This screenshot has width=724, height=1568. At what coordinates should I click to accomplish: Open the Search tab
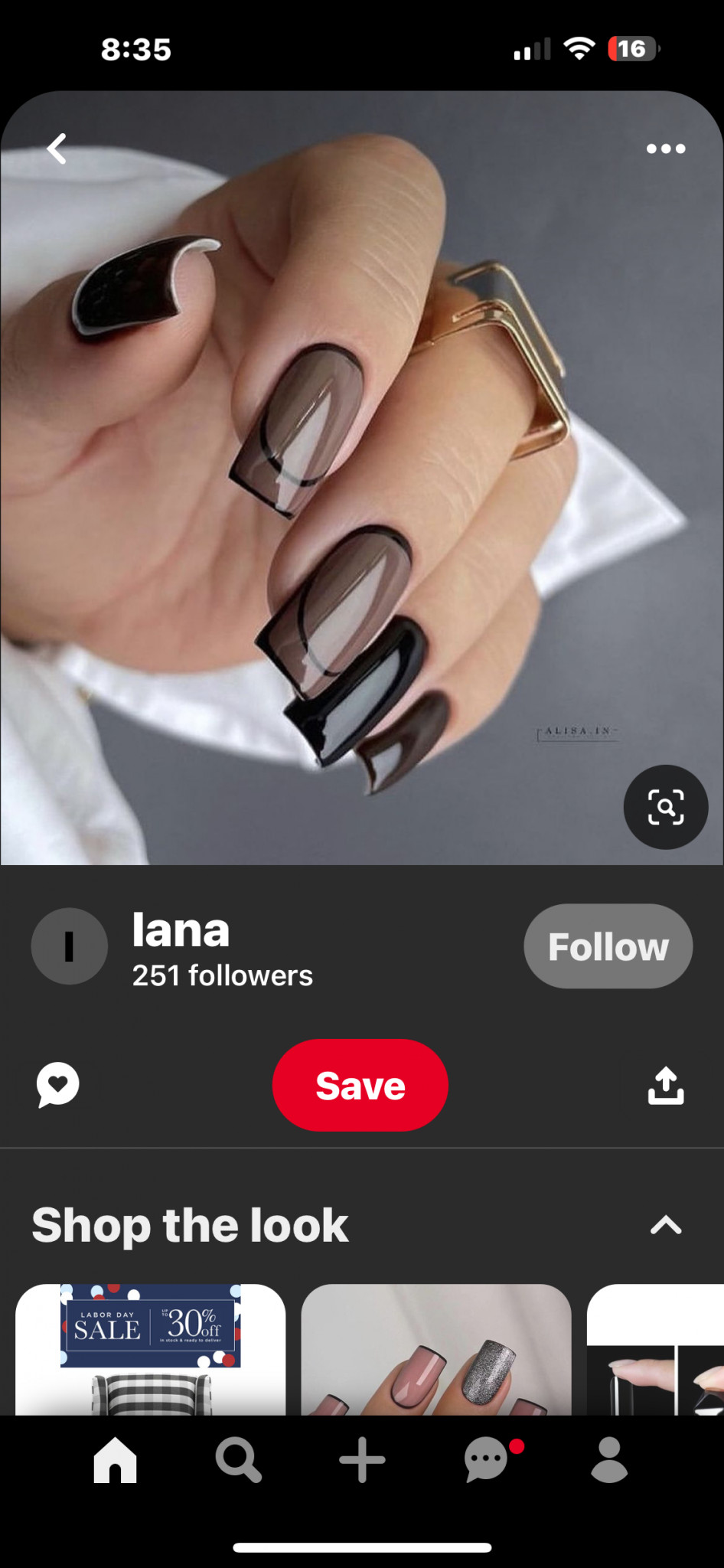click(239, 1460)
